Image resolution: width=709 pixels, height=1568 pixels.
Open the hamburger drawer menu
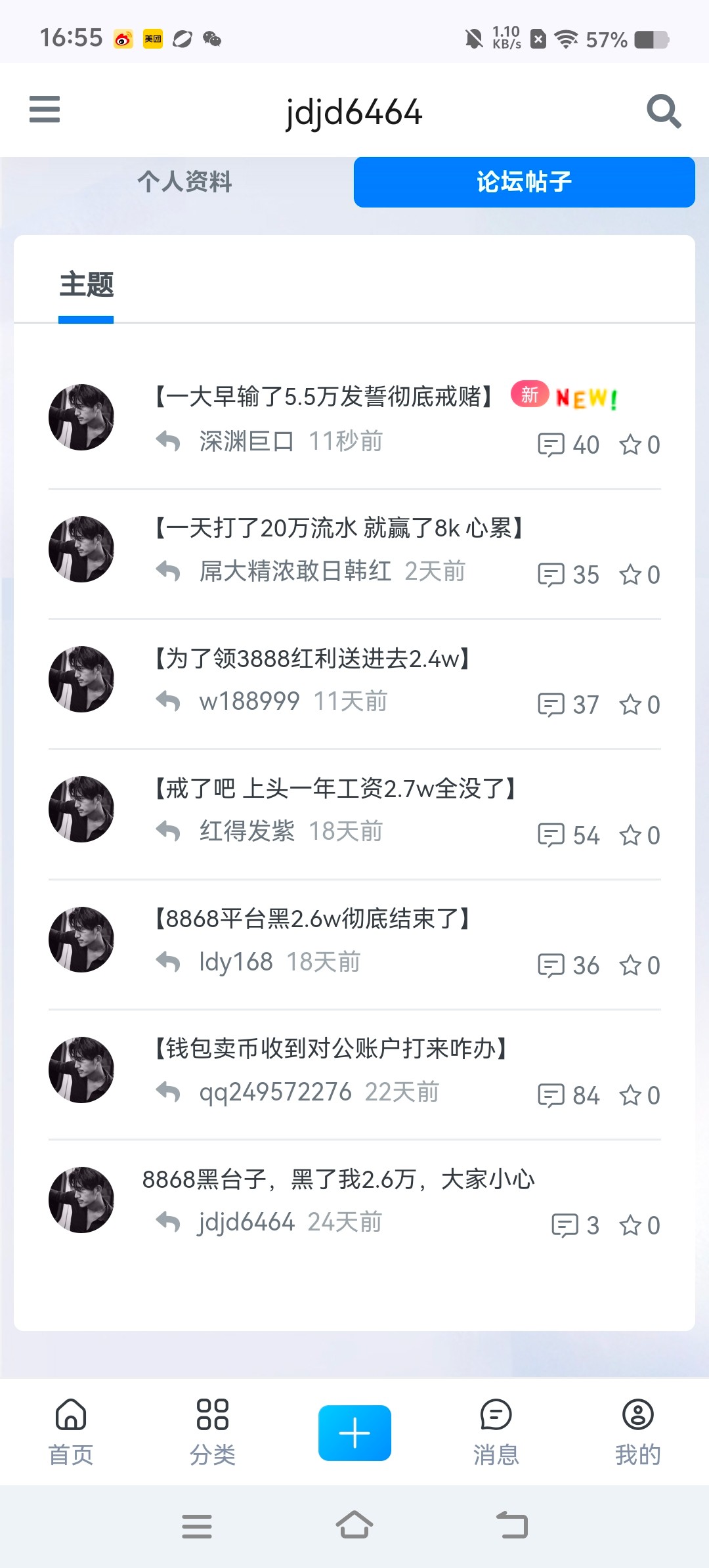pos(45,110)
